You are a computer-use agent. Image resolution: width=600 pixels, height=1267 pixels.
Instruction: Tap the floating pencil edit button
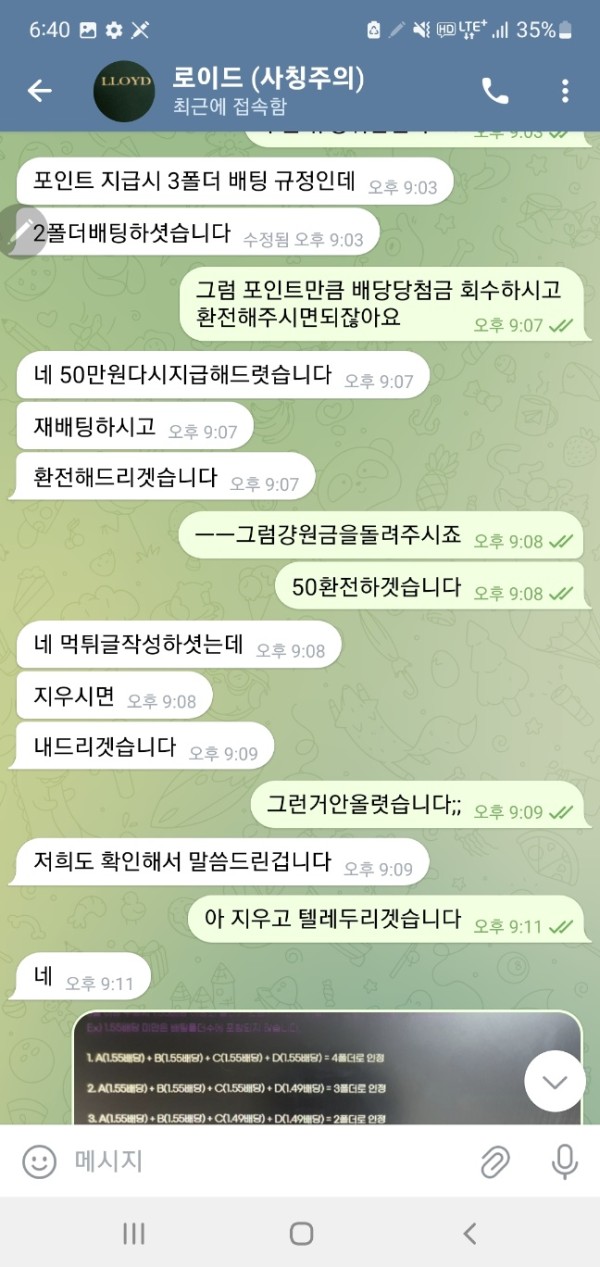tap(20, 232)
